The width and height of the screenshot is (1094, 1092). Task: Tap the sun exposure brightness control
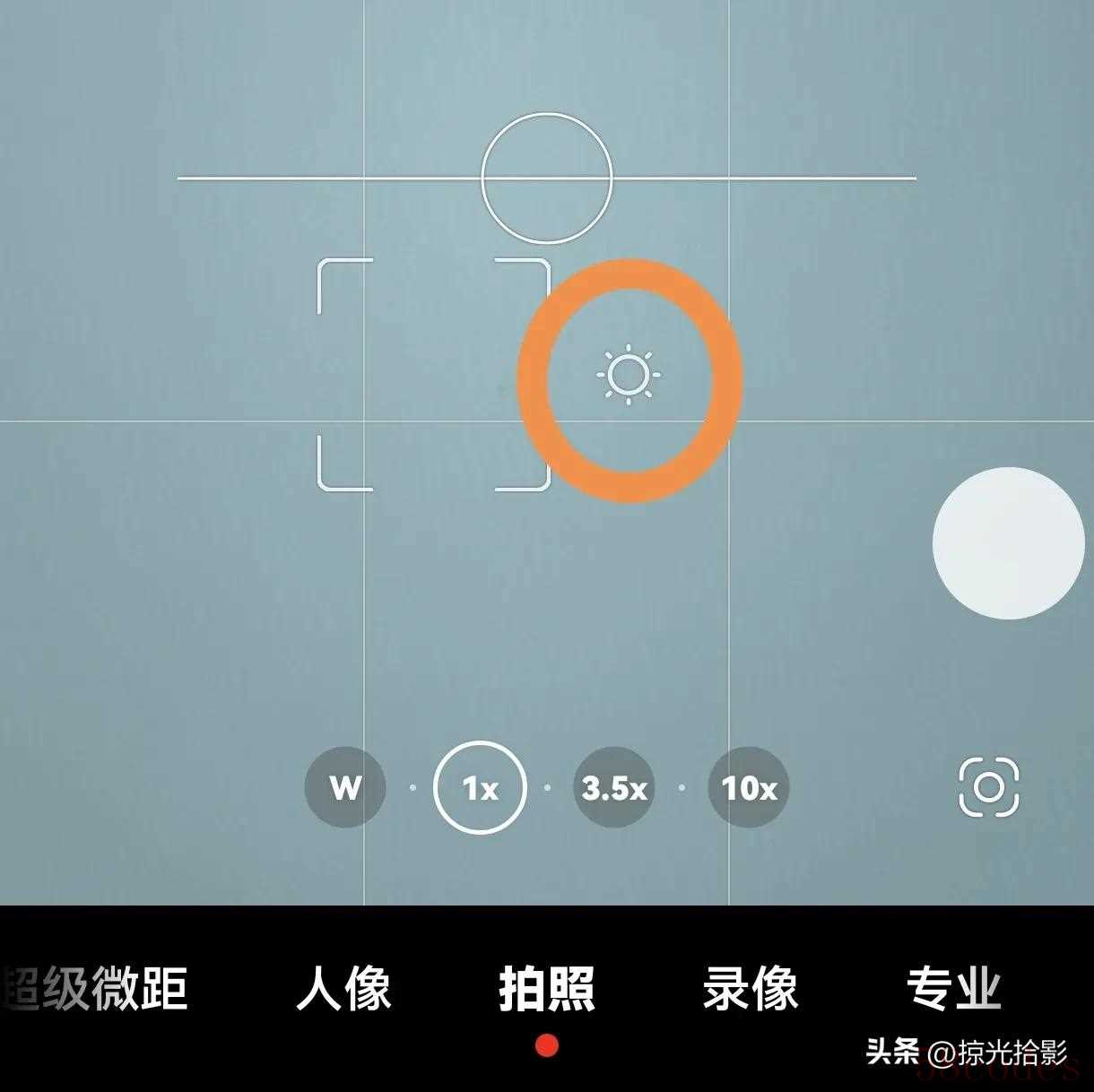629,374
